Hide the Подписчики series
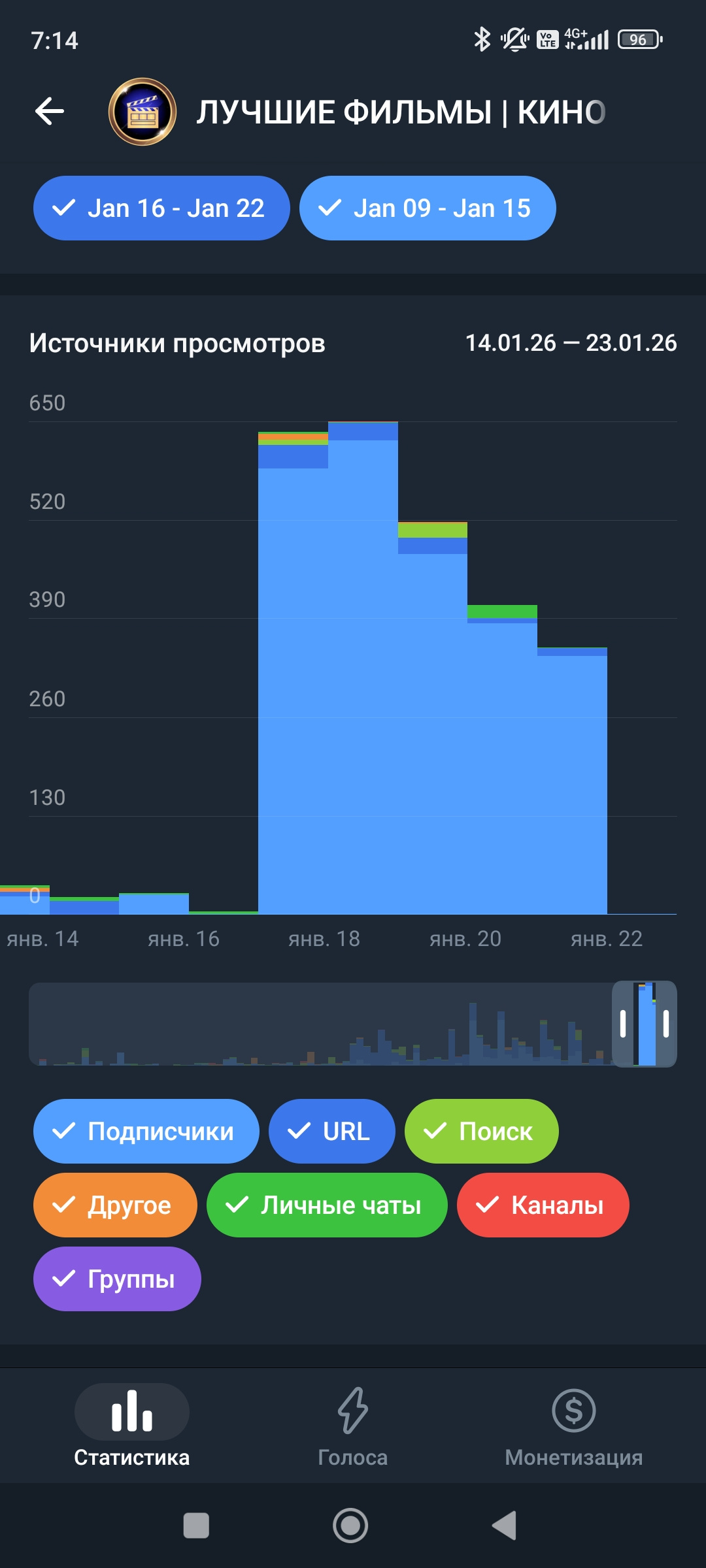 (x=146, y=1131)
